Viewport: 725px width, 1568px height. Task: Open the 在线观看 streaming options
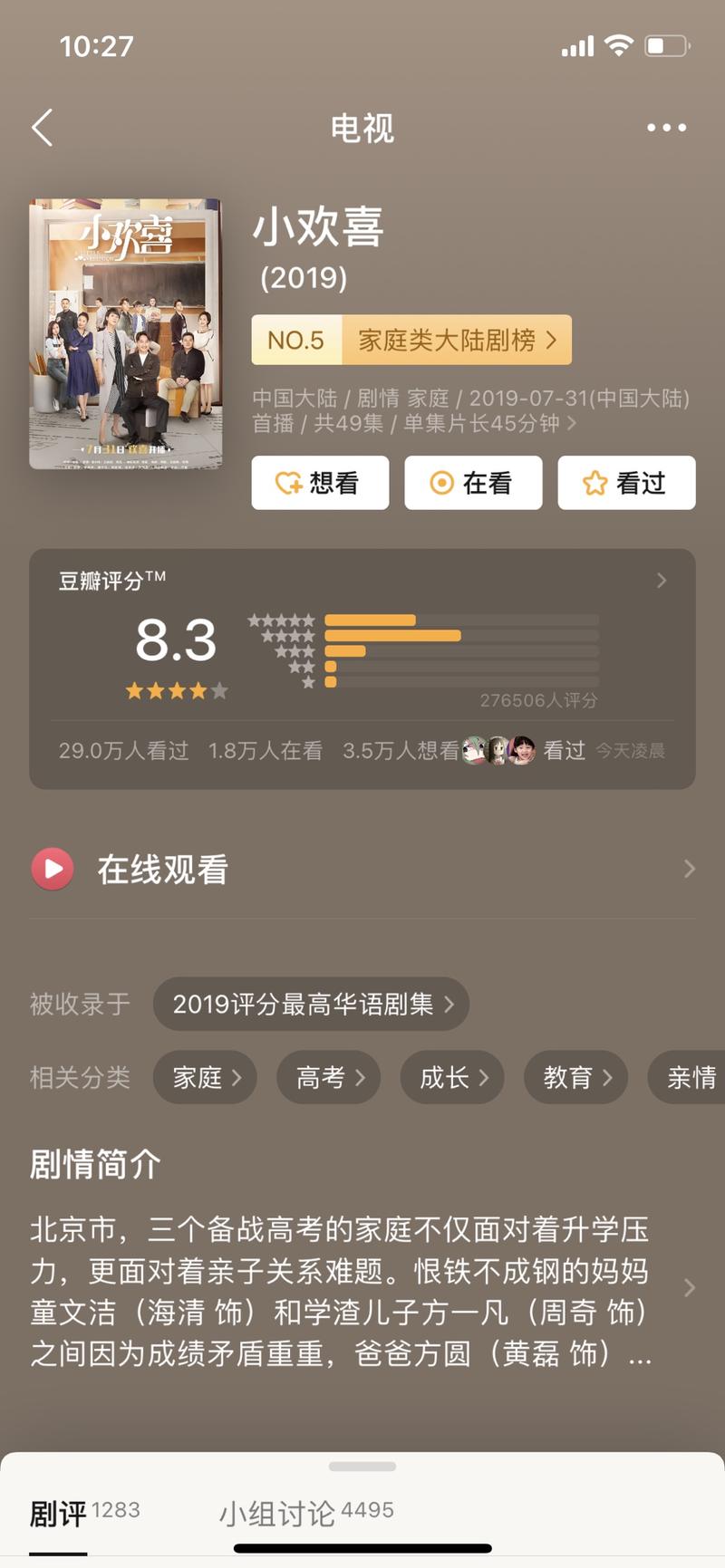point(362,870)
